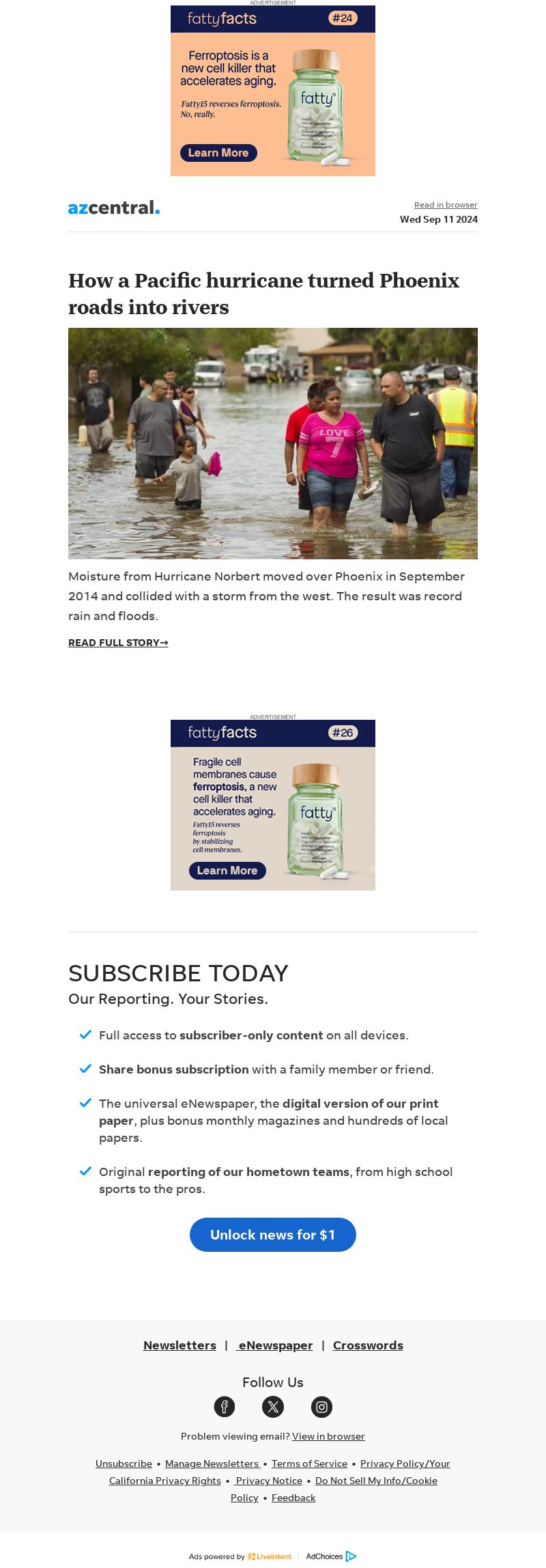Tap View in browser link
Viewport: 546px width, 1568px height.
pos(328,1436)
